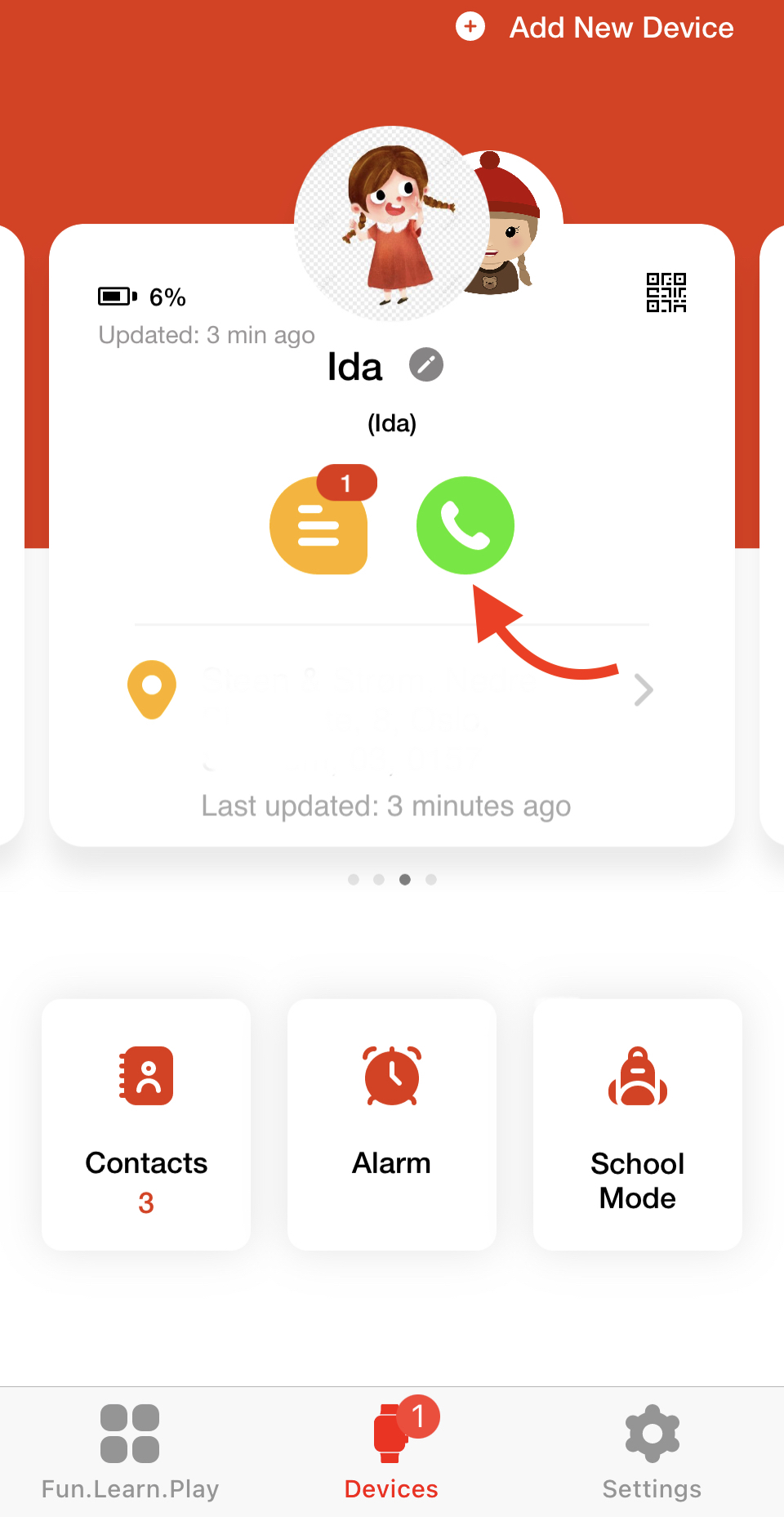This screenshot has height=1517, width=784.
Task: Tap Add New Device
Action: [x=596, y=28]
